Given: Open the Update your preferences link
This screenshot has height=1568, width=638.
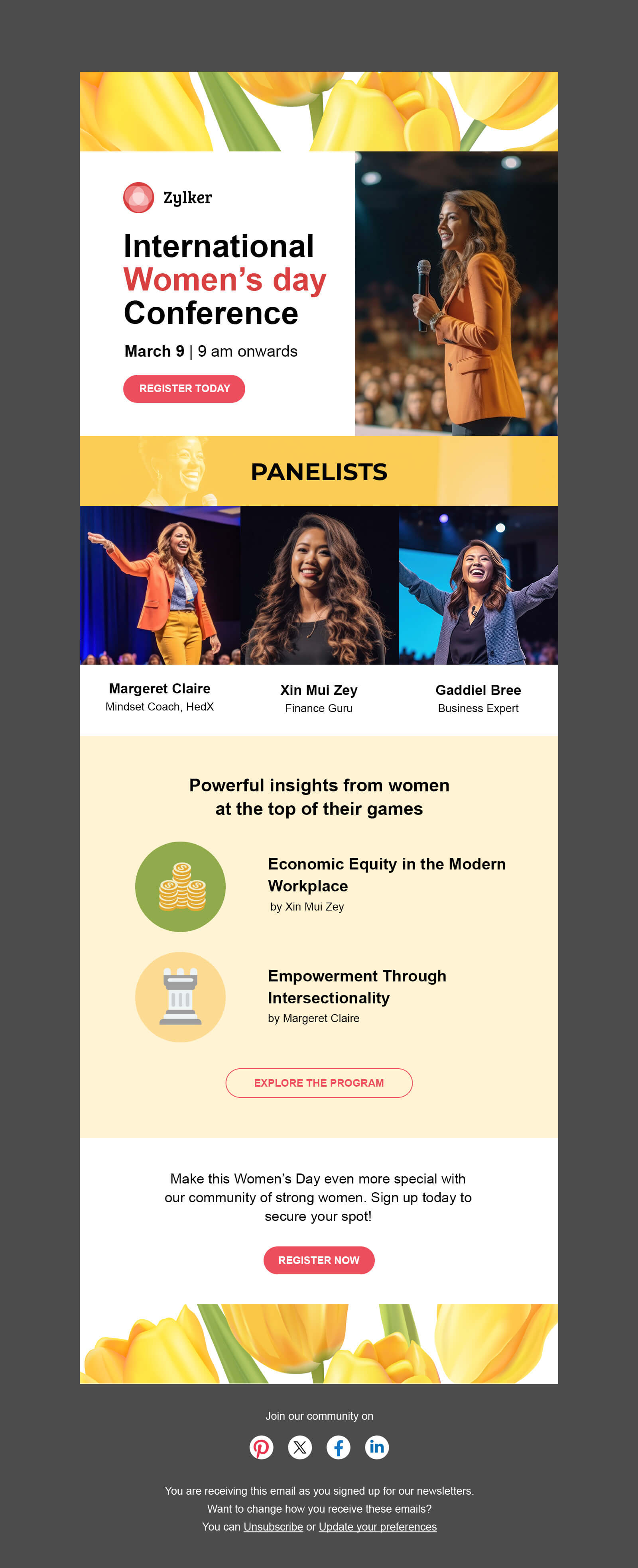Looking at the screenshot, I should (x=377, y=1526).
